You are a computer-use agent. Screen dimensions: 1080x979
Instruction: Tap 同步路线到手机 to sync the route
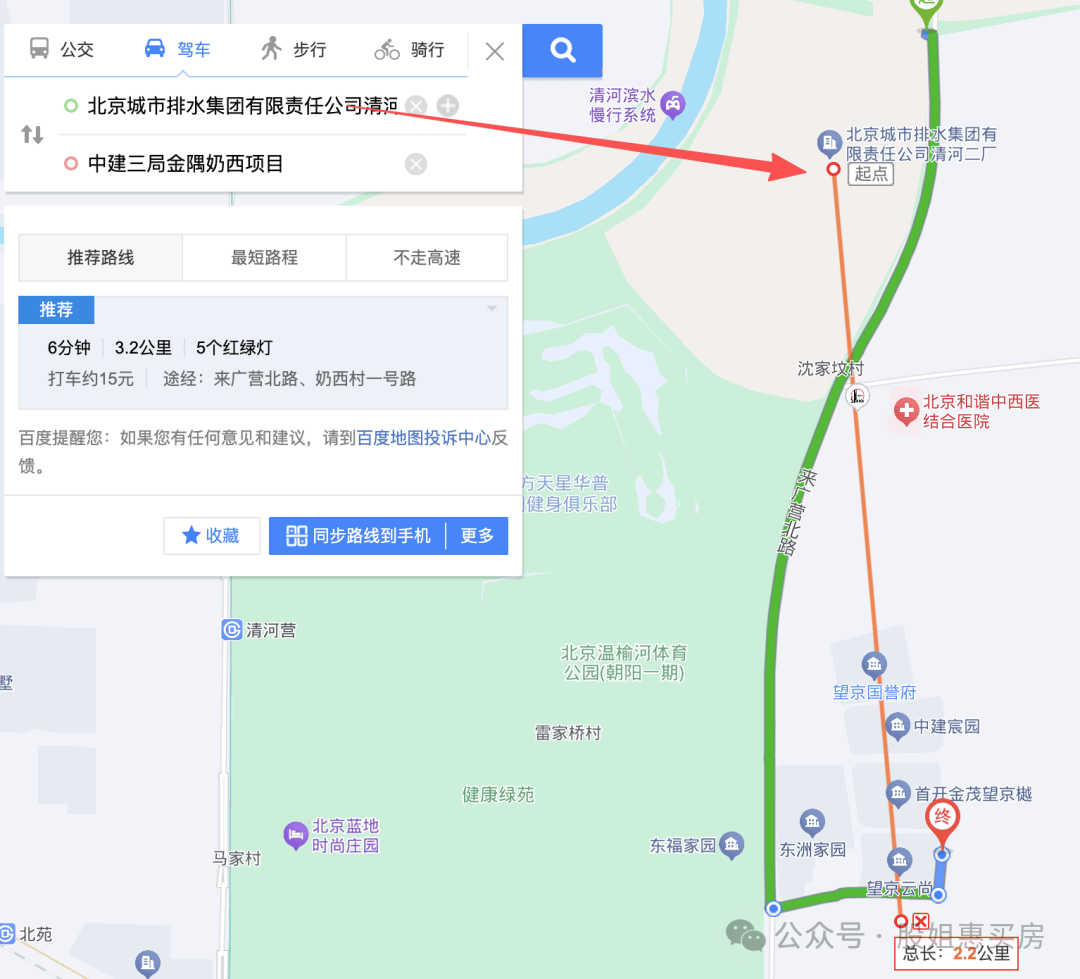358,536
